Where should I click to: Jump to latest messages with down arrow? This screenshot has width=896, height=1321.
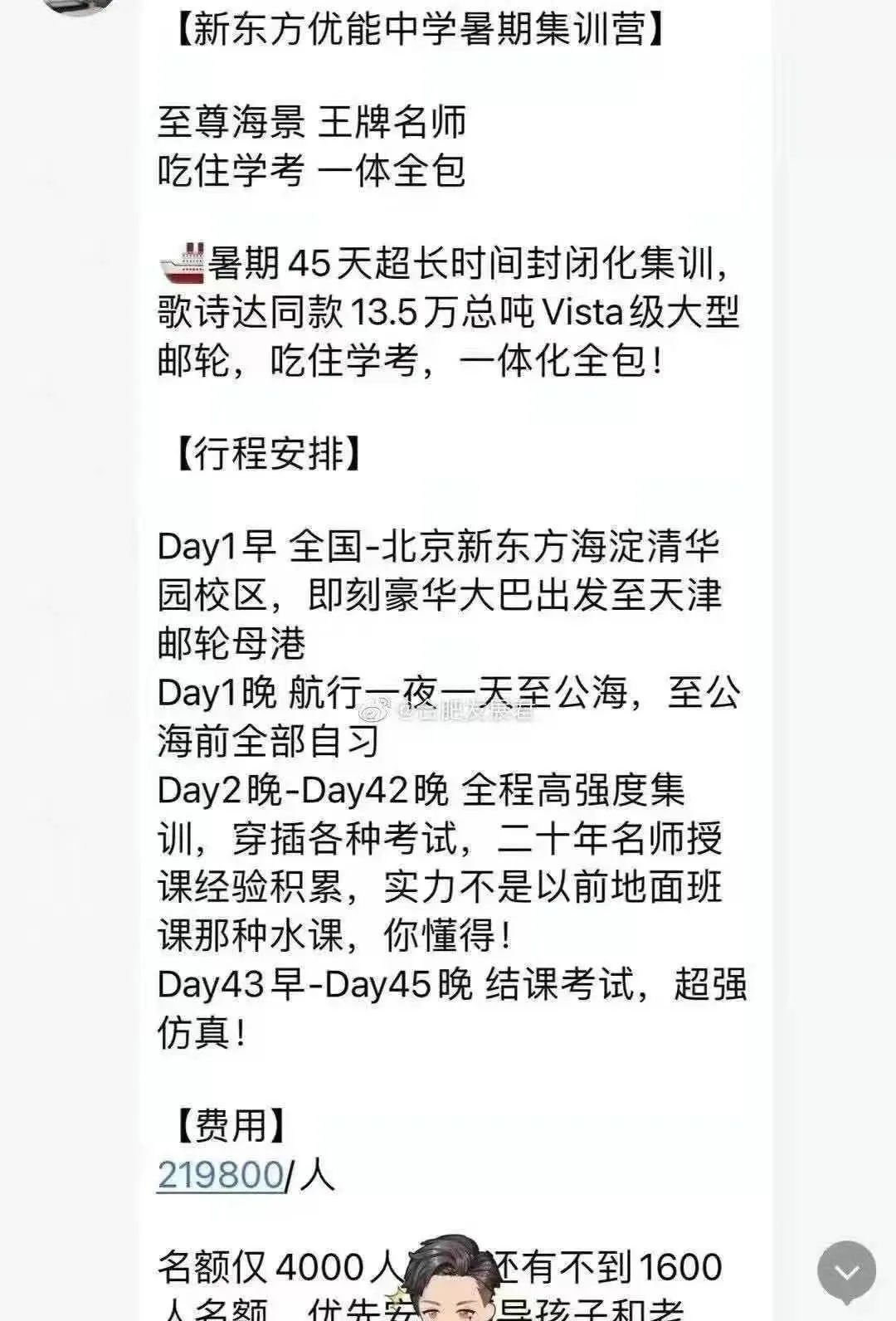coord(846,1270)
